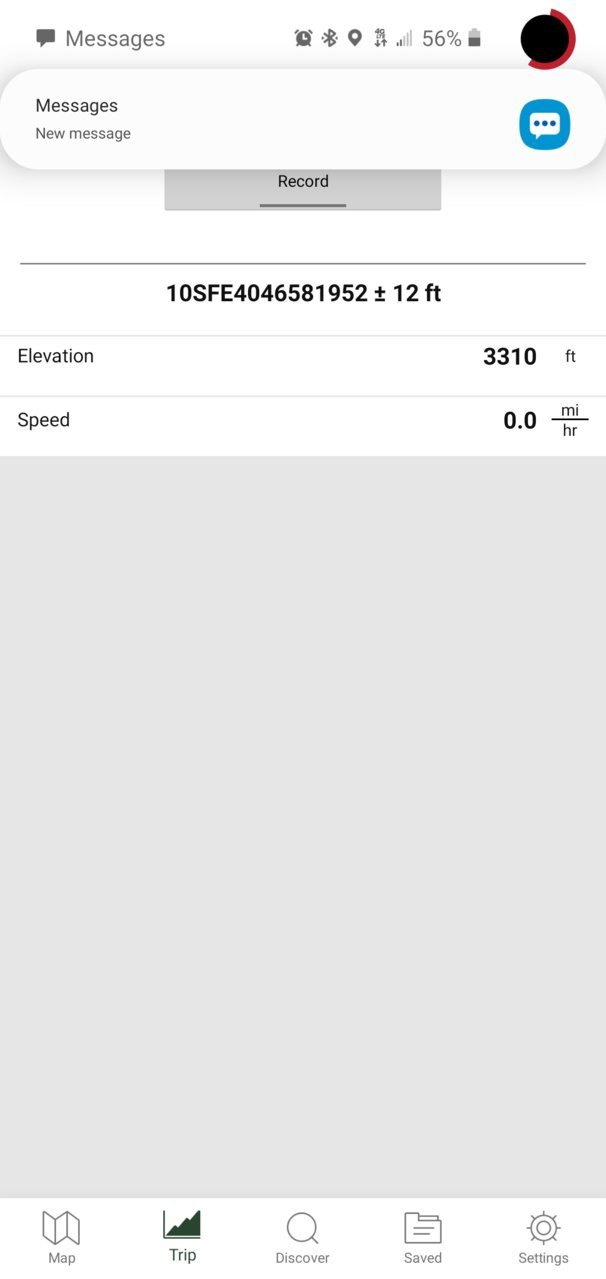Open the New message notification from Messages
This screenshot has width=606, height=1279.
tap(302, 119)
